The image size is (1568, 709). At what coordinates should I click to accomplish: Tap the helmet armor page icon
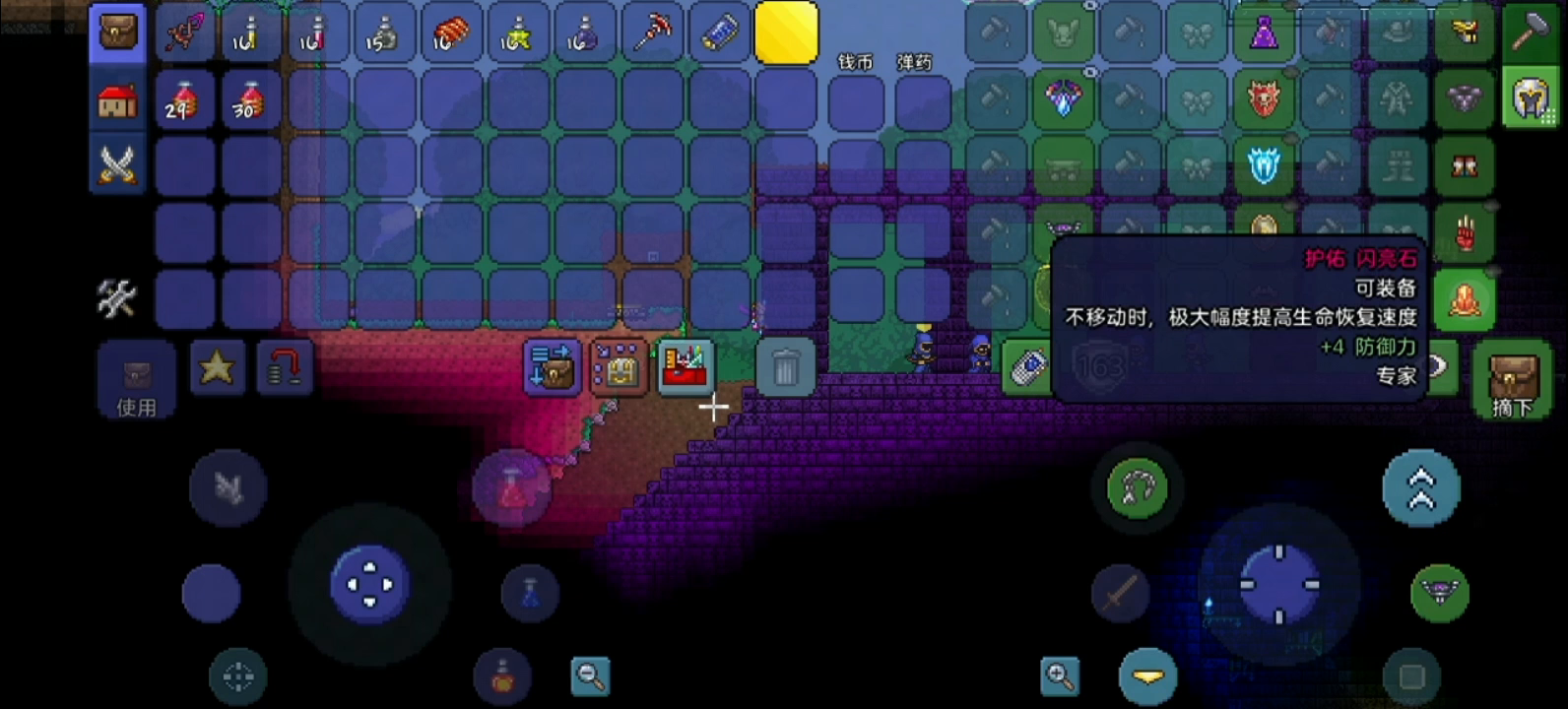coord(1530,98)
